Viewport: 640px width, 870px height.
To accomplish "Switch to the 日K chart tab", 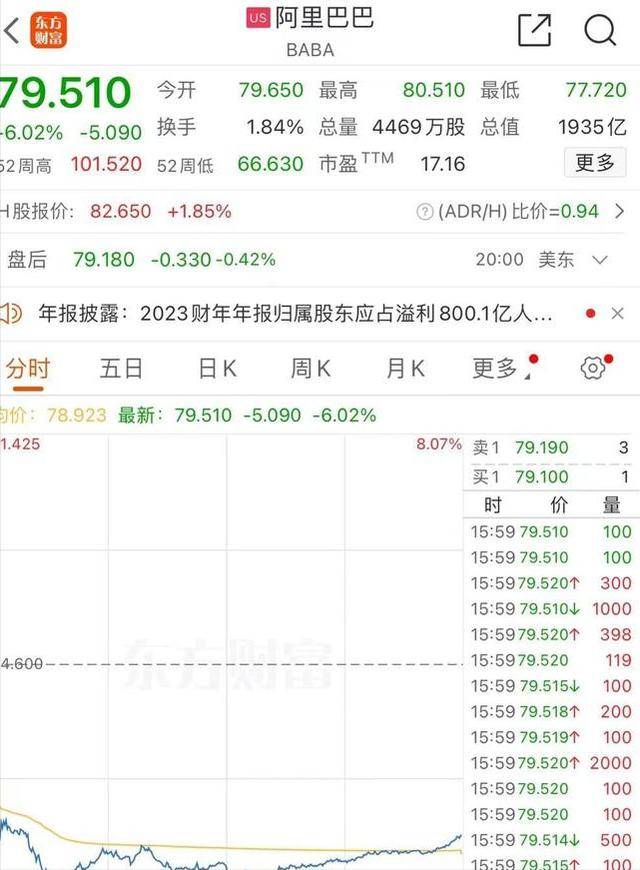I will (217, 368).
